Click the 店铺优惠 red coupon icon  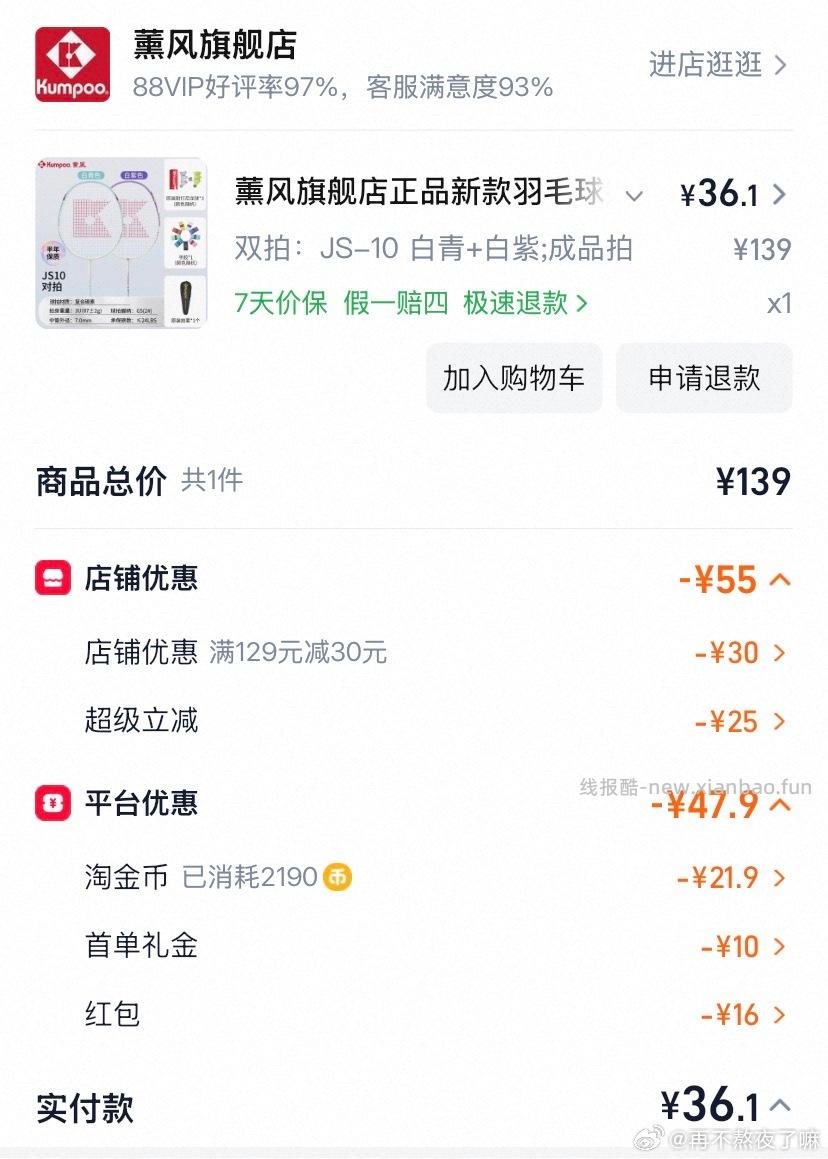[x=52, y=578]
